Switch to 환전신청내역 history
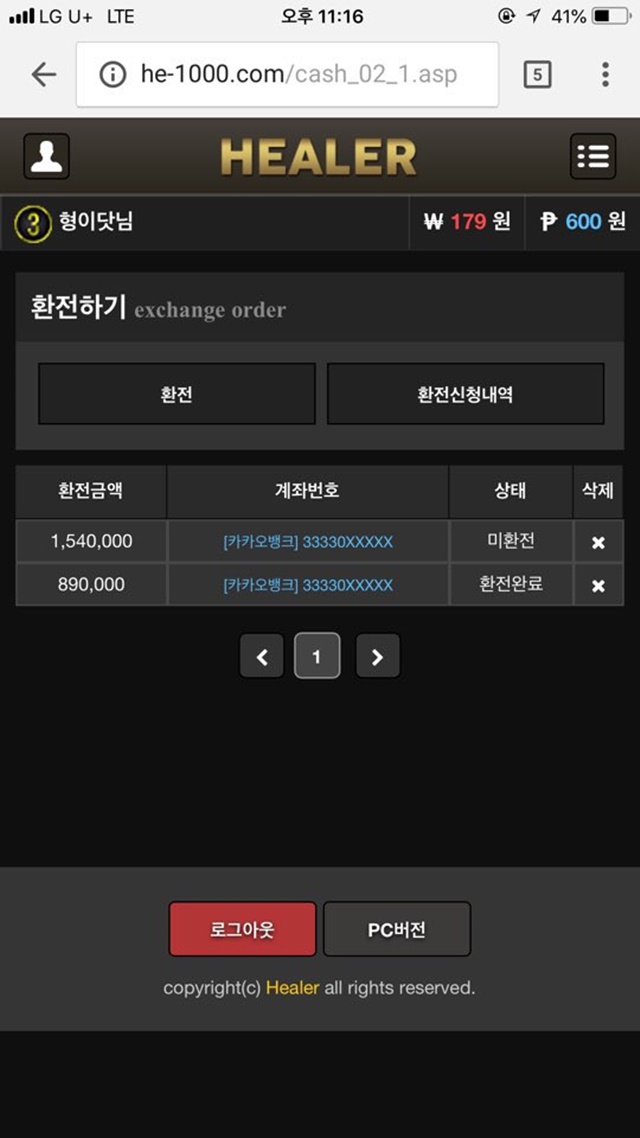 click(x=466, y=394)
